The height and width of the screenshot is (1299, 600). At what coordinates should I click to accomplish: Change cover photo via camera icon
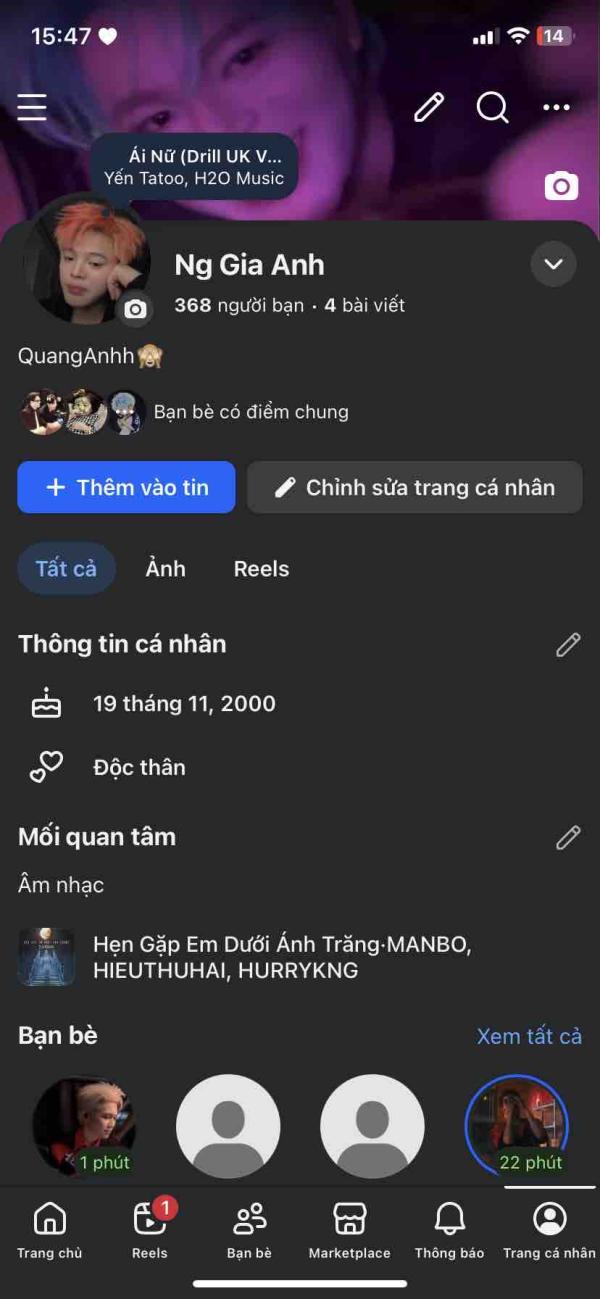tap(562, 186)
